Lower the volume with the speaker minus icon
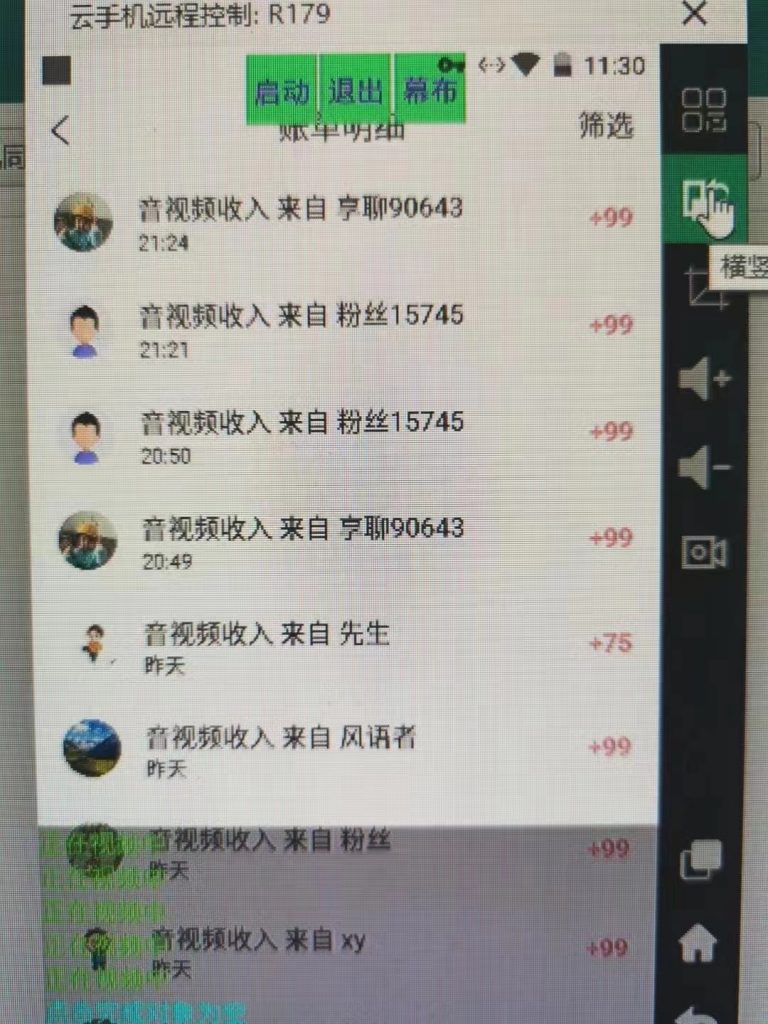The width and height of the screenshot is (768, 1024). pyautogui.click(x=703, y=467)
